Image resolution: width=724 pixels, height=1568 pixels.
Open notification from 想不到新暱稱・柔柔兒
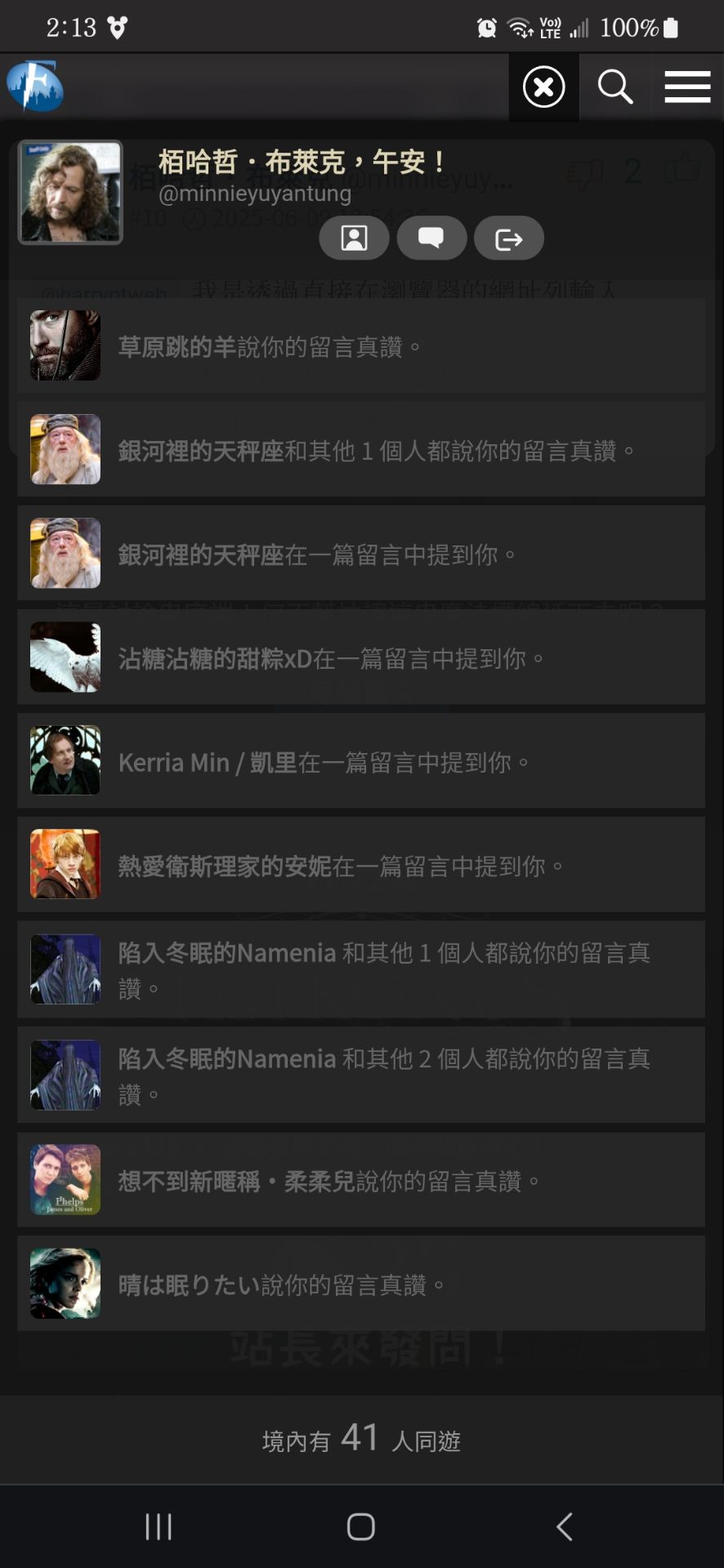360,1180
